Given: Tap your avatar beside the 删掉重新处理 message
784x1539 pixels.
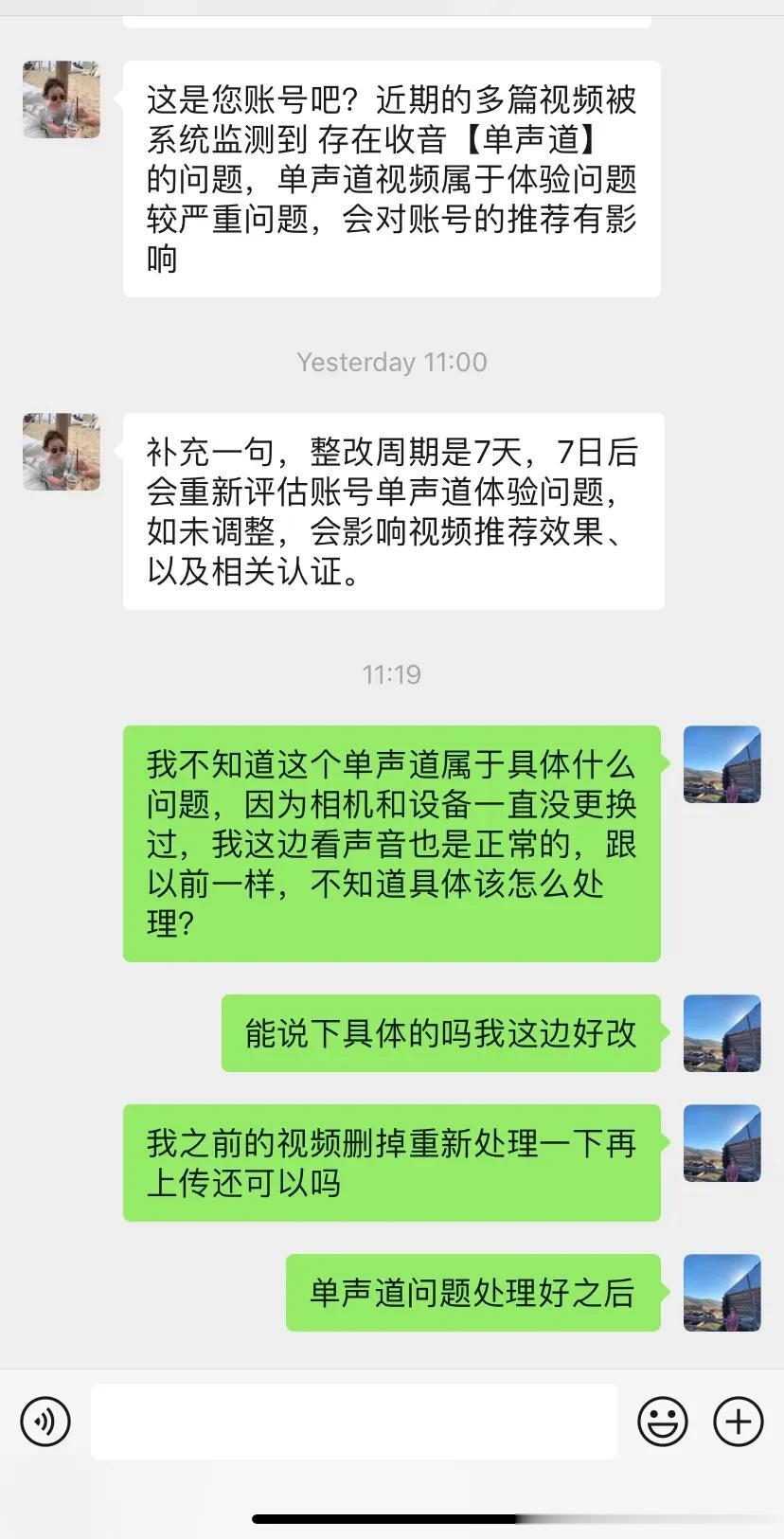Looking at the screenshot, I should coord(722,1143).
